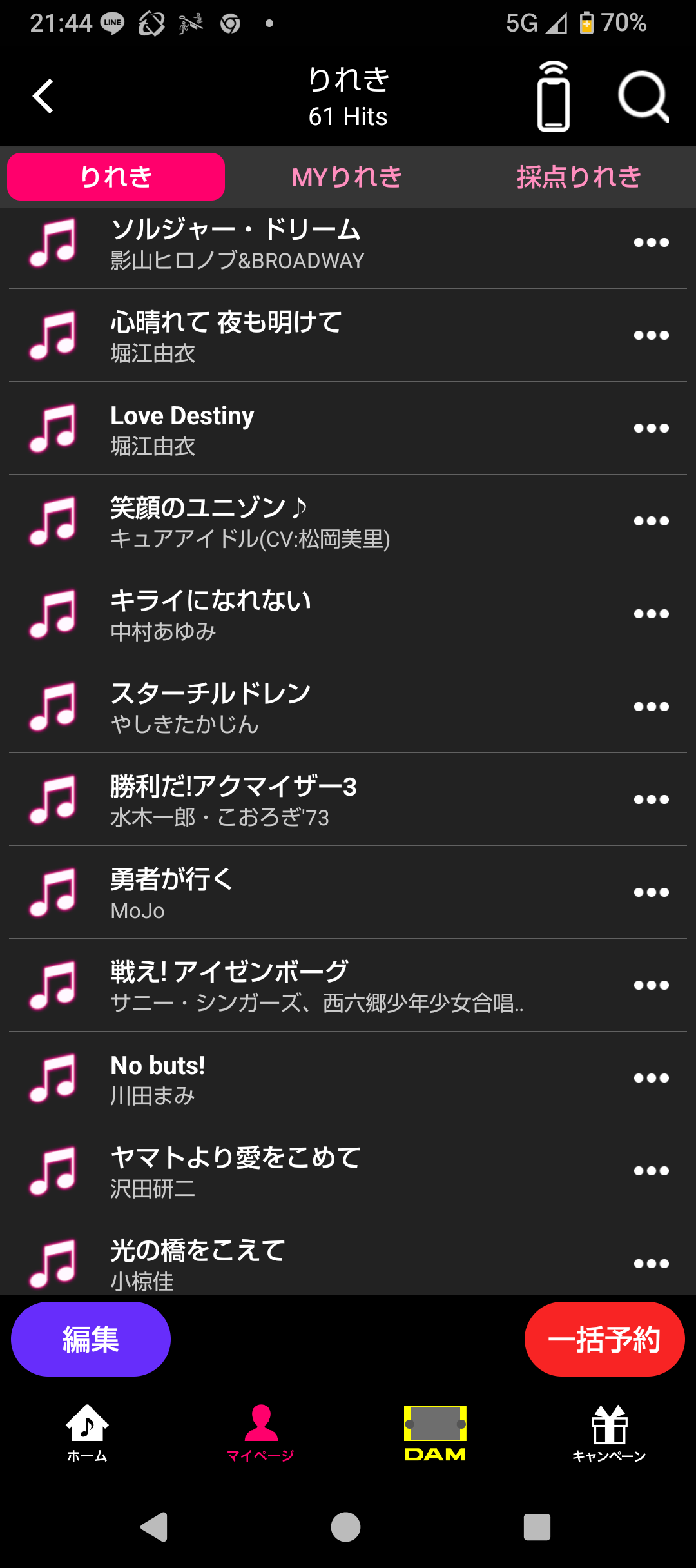The height and width of the screenshot is (1568, 696).
Task: Open more options for Love Destiny
Action: [x=651, y=428]
